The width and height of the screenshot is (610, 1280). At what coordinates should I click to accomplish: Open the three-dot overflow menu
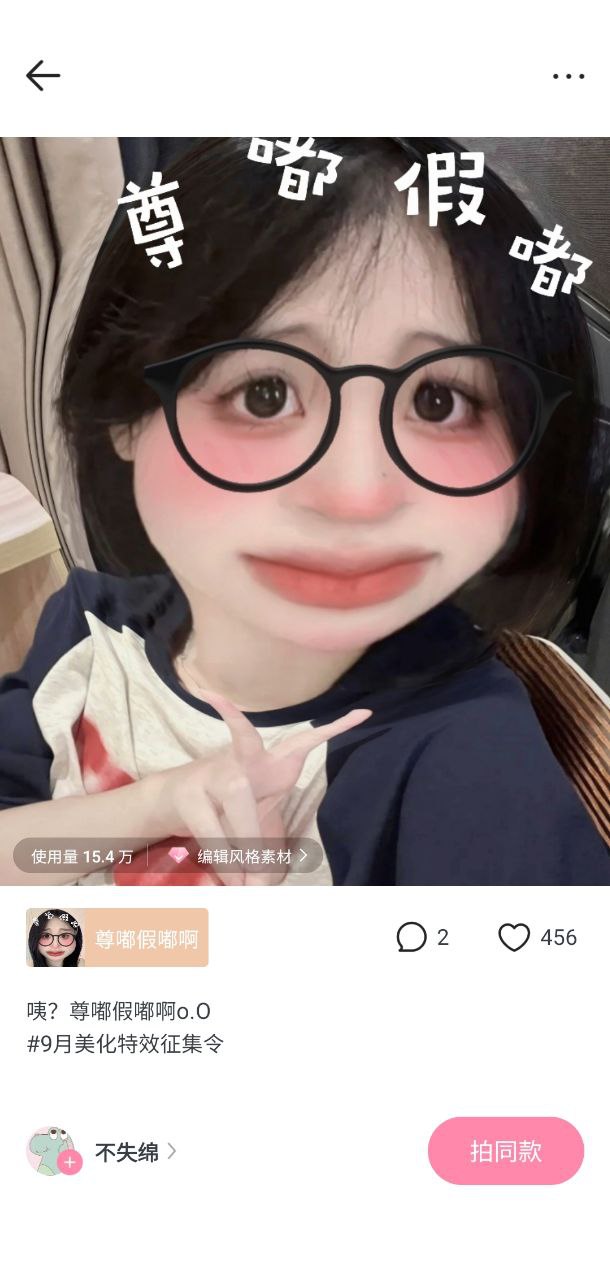(x=568, y=76)
